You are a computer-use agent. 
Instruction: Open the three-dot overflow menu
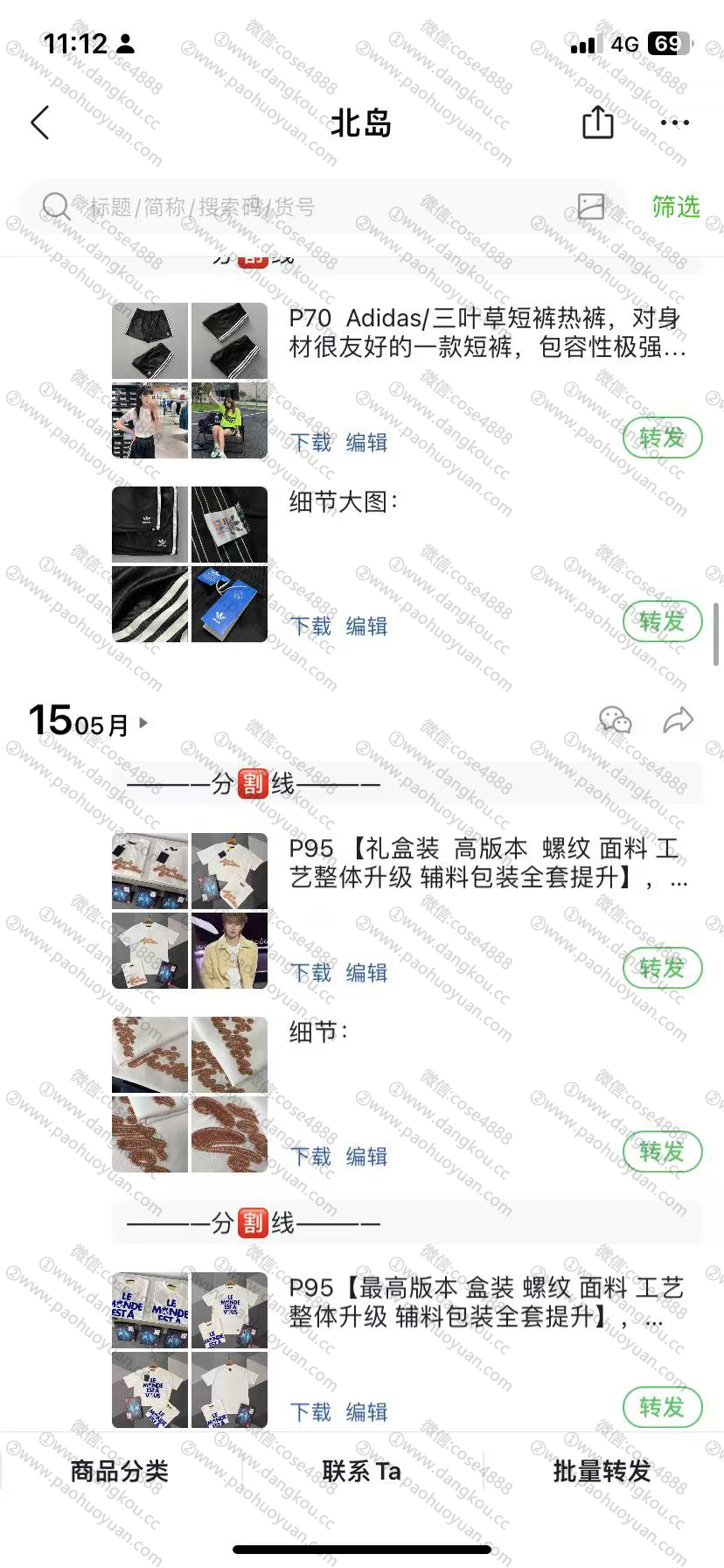pos(674,122)
